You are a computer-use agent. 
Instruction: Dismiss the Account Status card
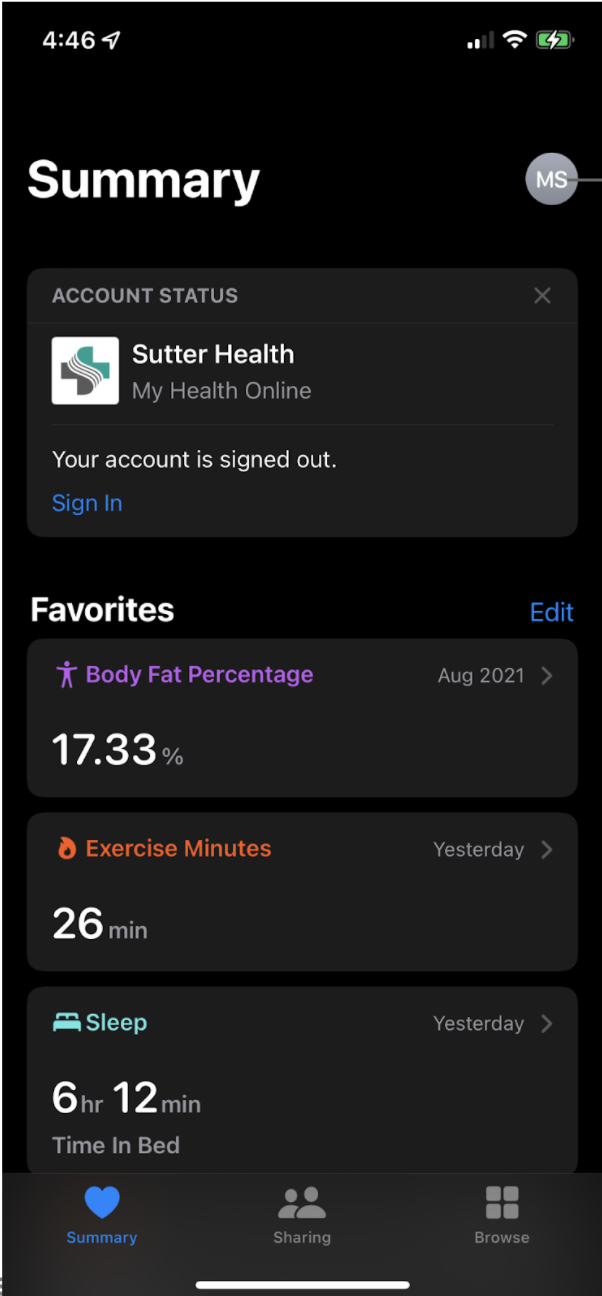pos(542,295)
